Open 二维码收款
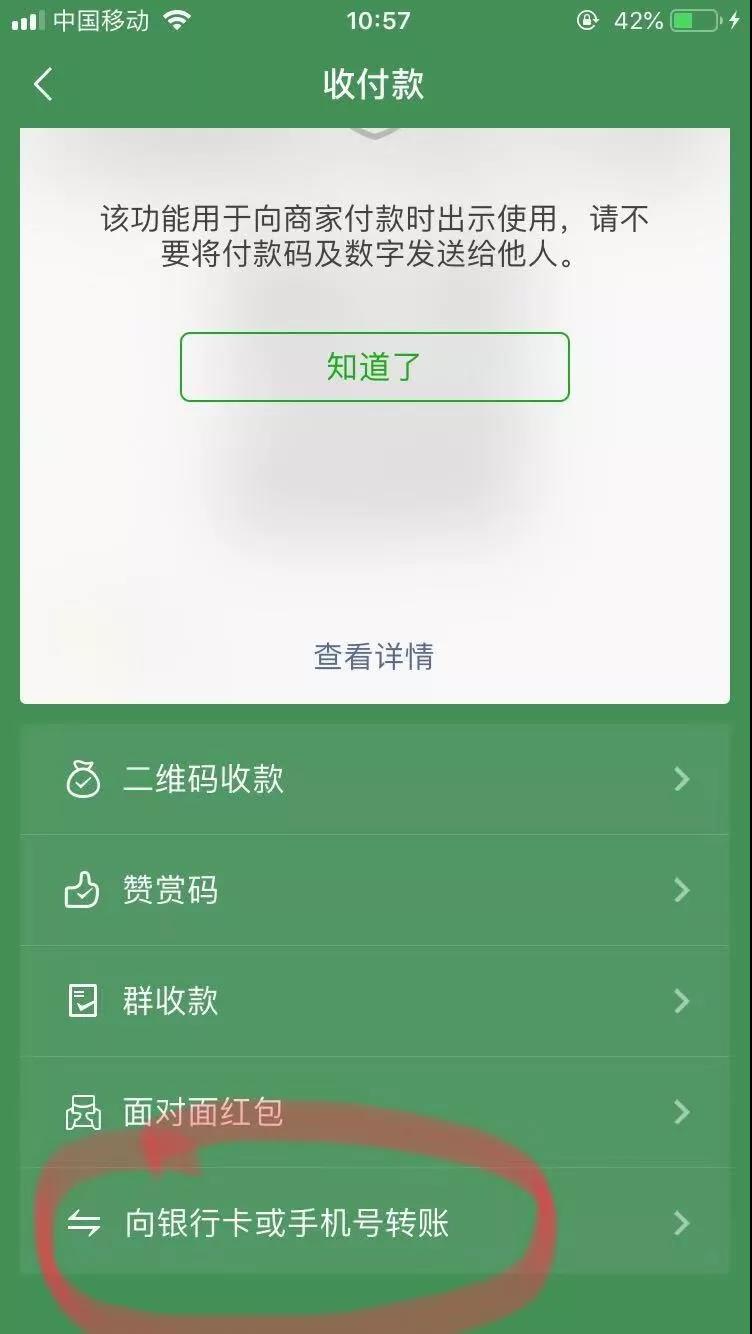752x1334 pixels. pyautogui.click(x=375, y=779)
